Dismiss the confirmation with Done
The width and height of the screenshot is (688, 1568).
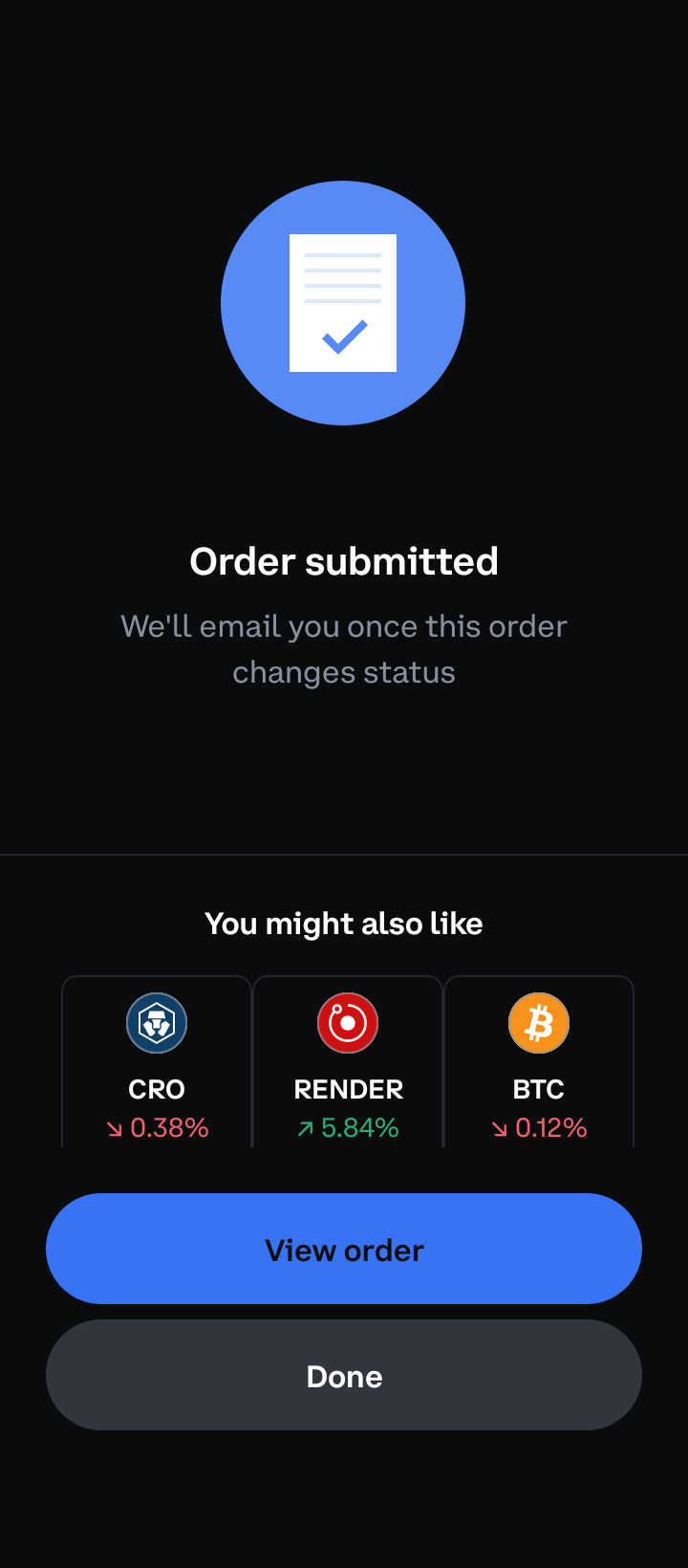344,1375
